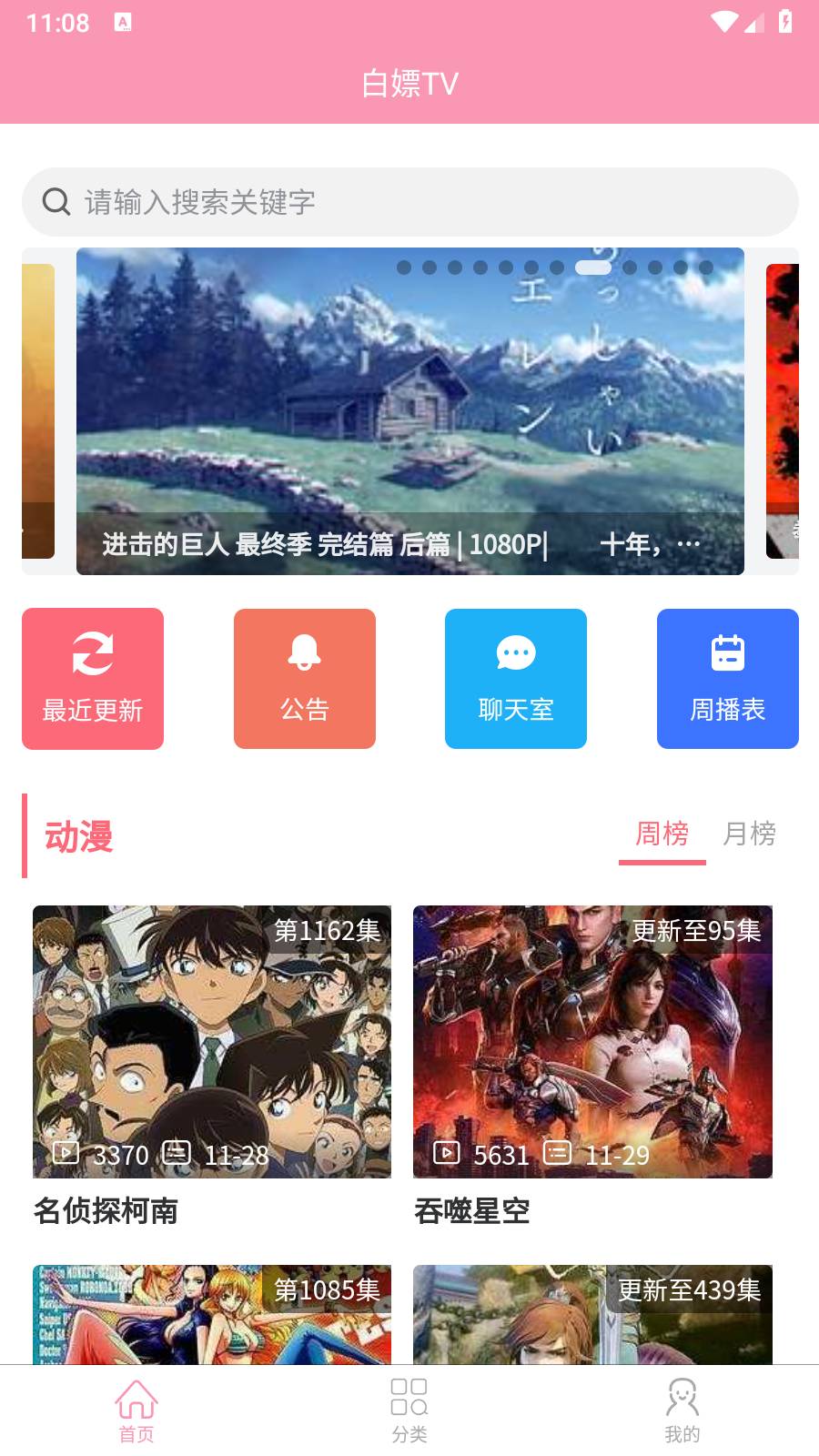The image size is (819, 1456).
Task: Select the 首页 home icon in bottom navigation
Action: pos(135,1397)
